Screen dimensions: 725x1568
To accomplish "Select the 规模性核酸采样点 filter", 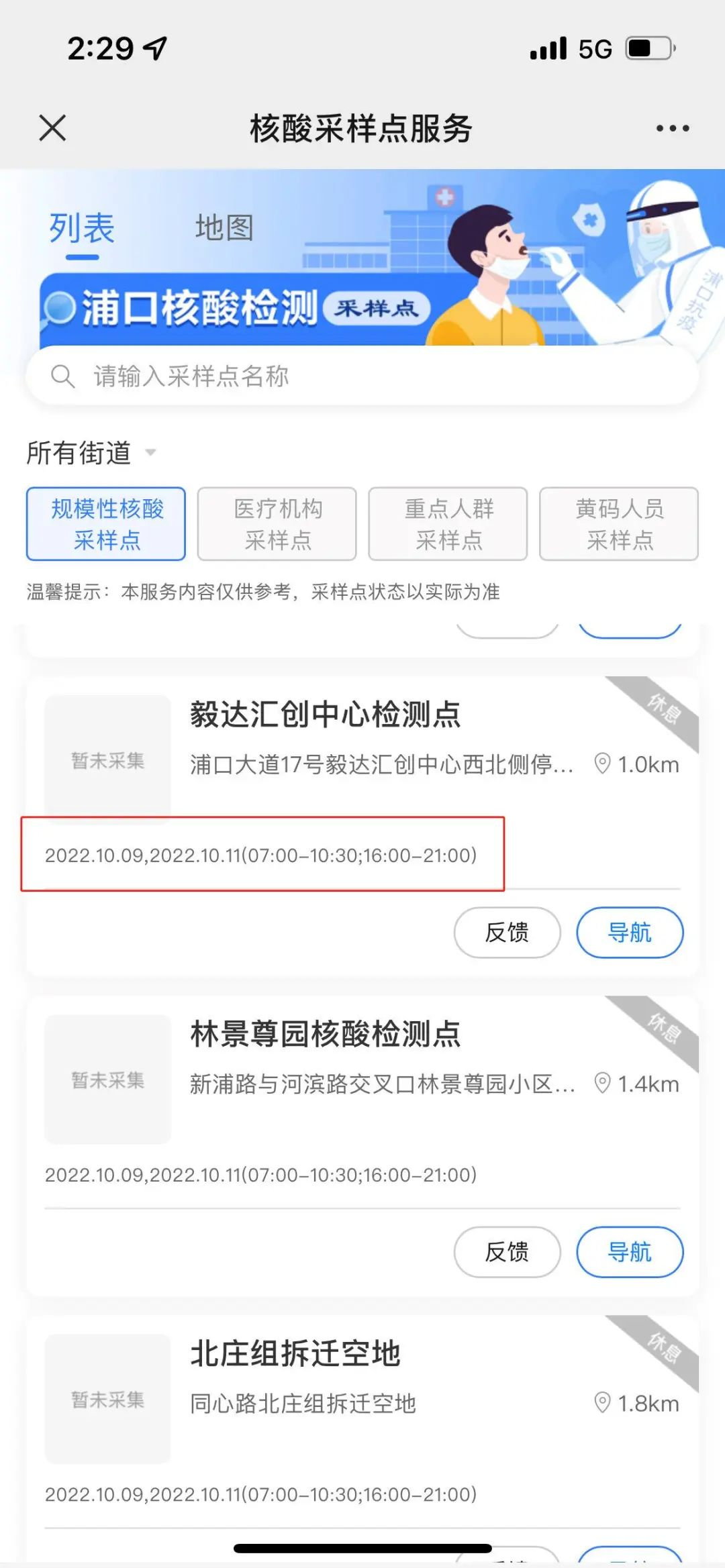I will pyautogui.click(x=106, y=524).
